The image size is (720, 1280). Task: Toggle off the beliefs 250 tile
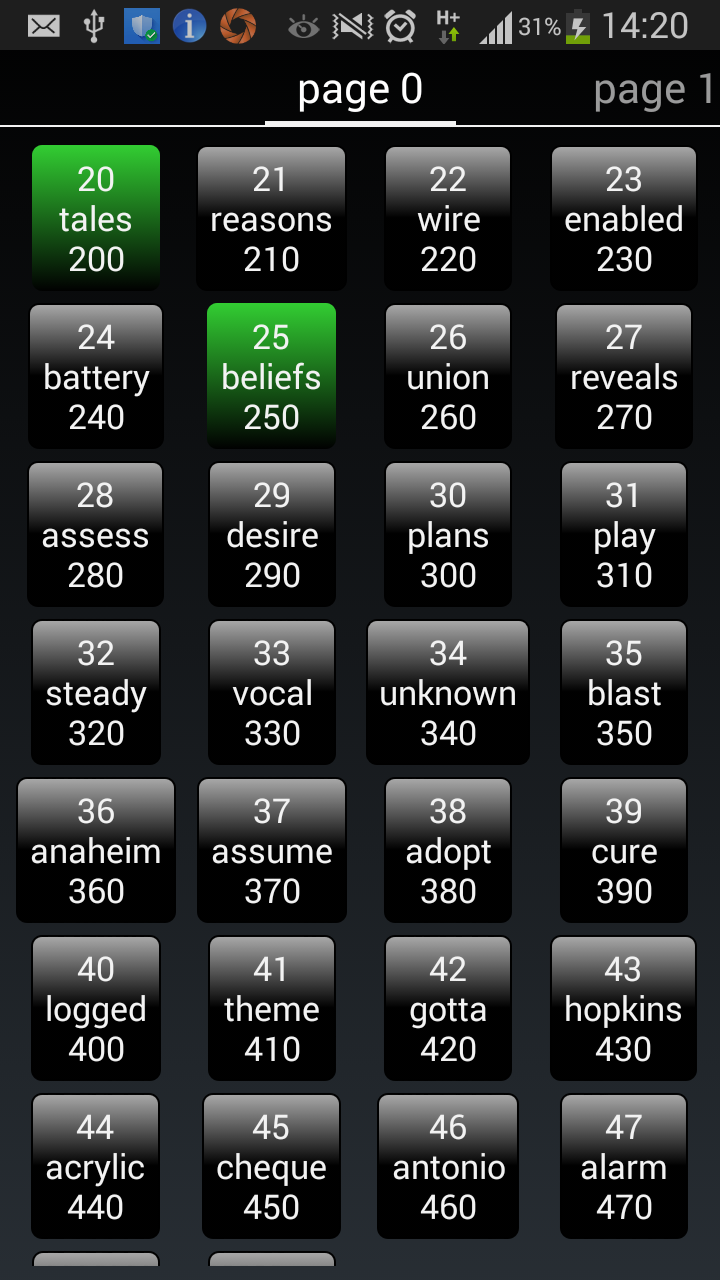click(x=271, y=376)
